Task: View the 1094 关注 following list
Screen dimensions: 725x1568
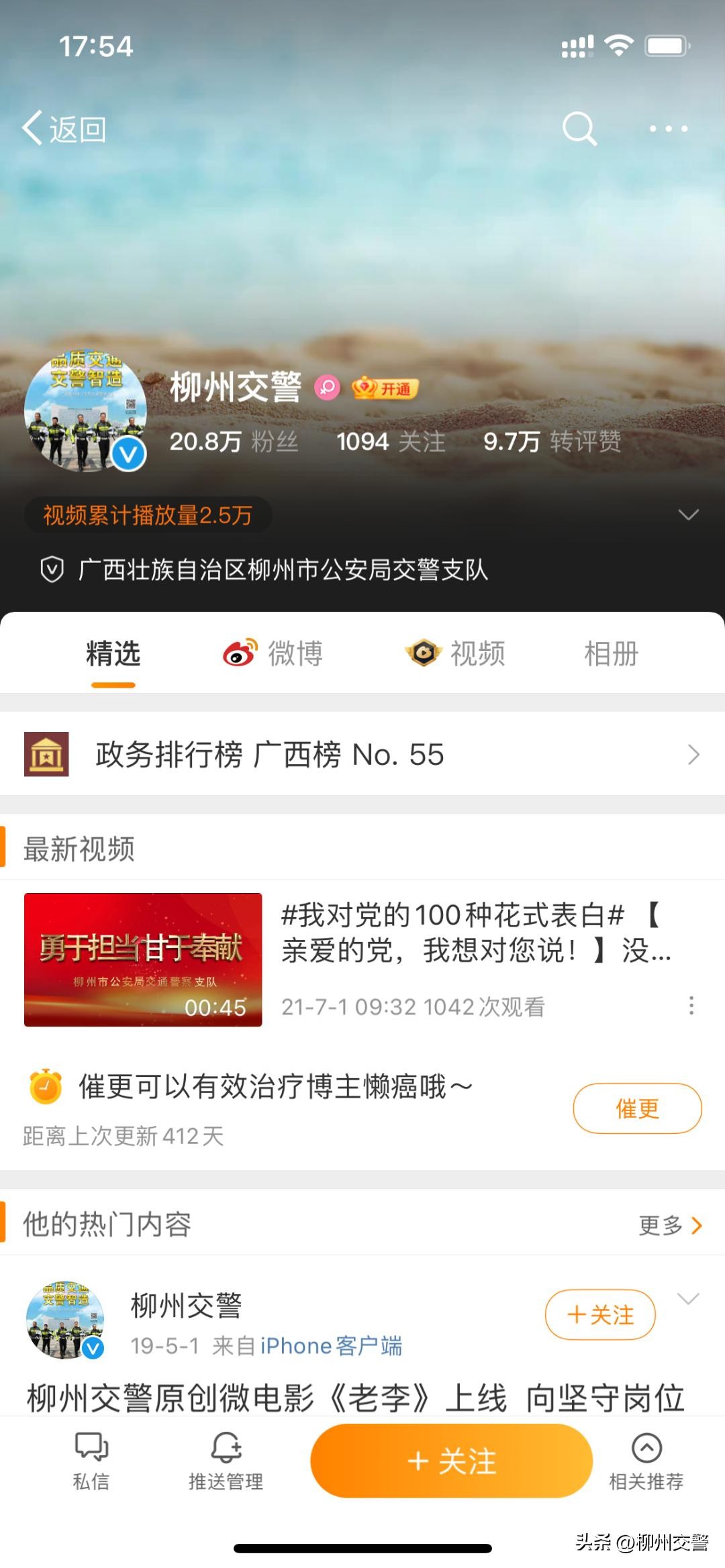Action: 391,441
